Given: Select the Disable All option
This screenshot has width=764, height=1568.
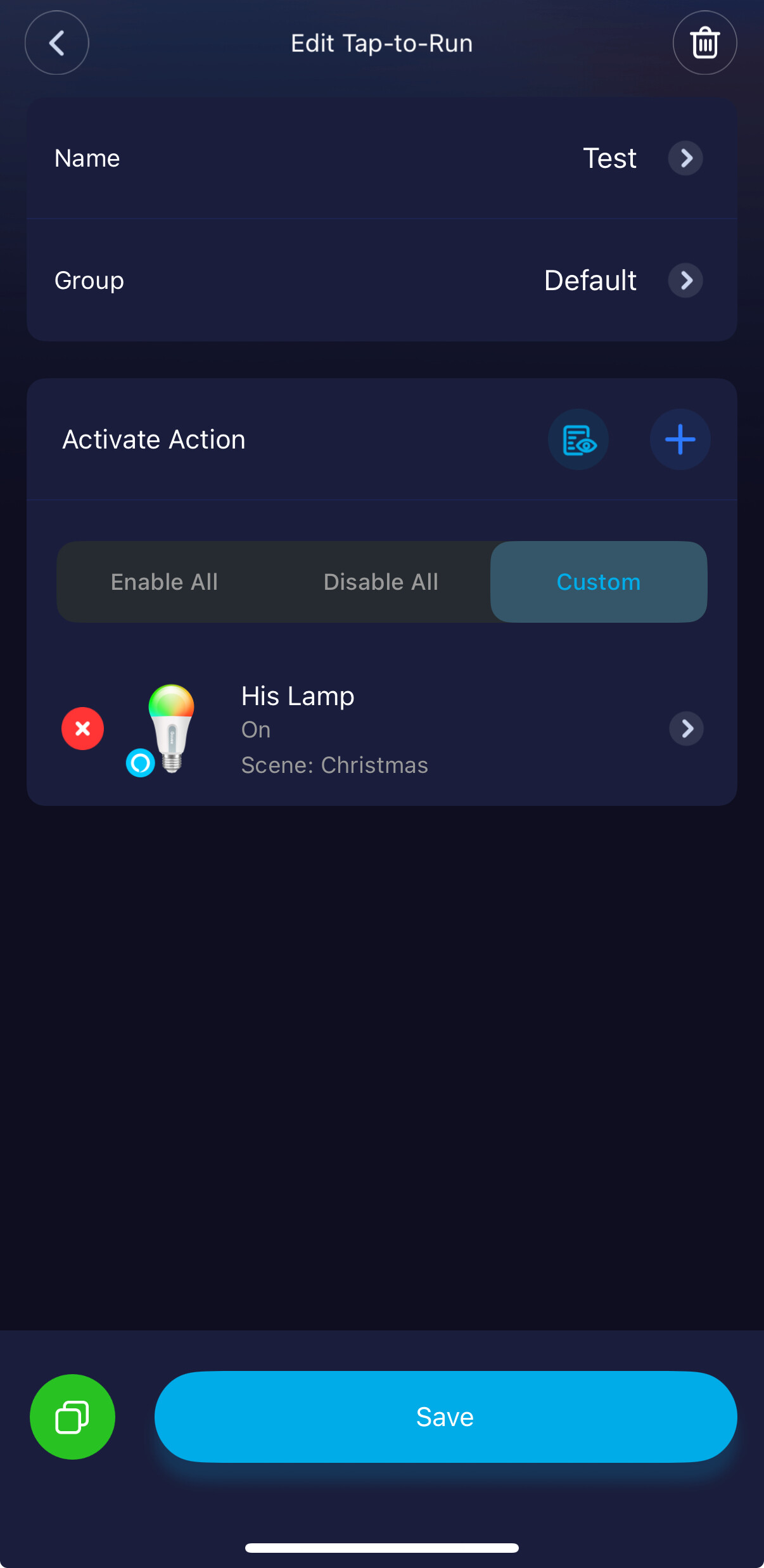Looking at the screenshot, I should (x=381, y=582).
